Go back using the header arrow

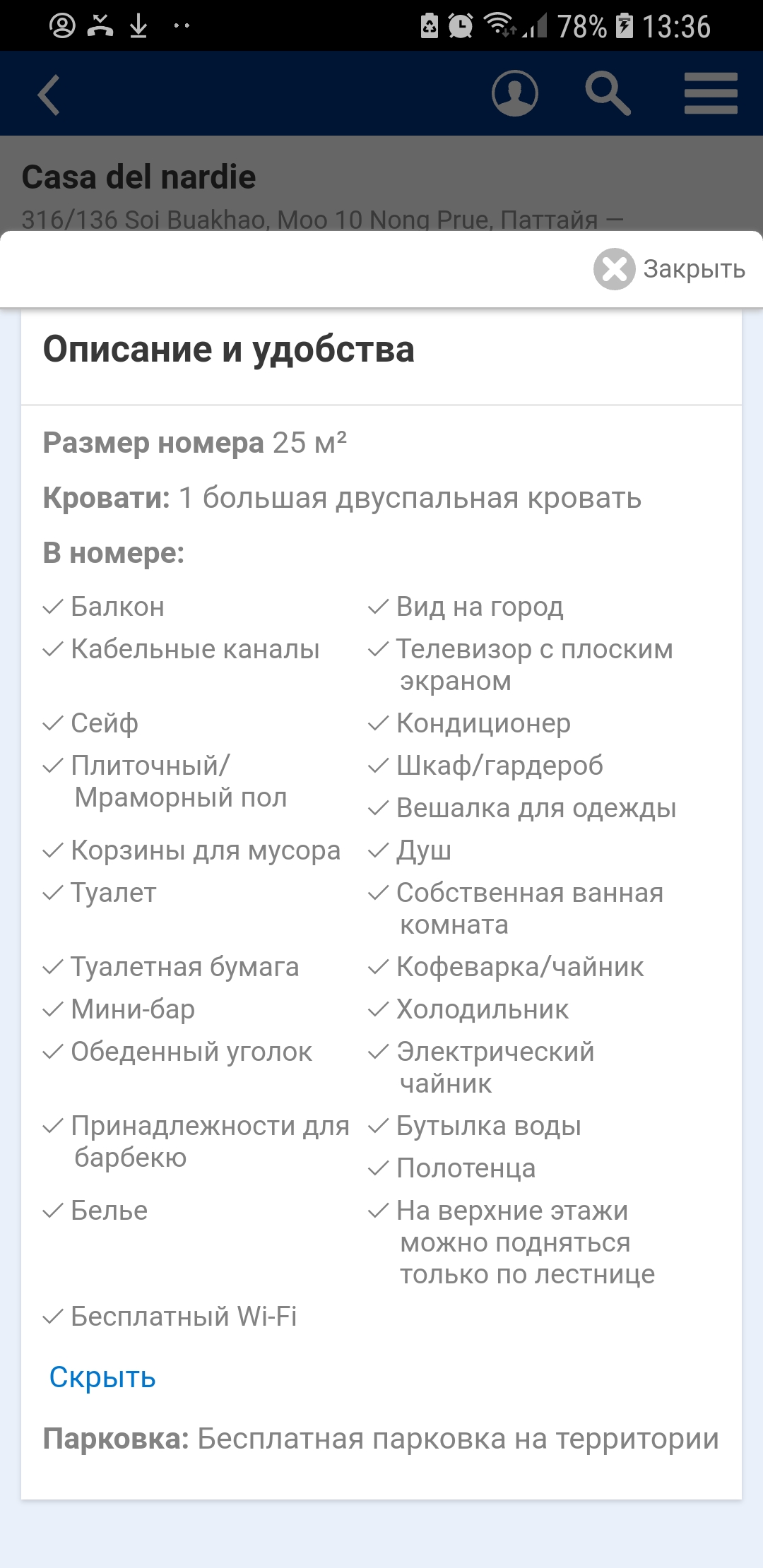coord(49,95)
